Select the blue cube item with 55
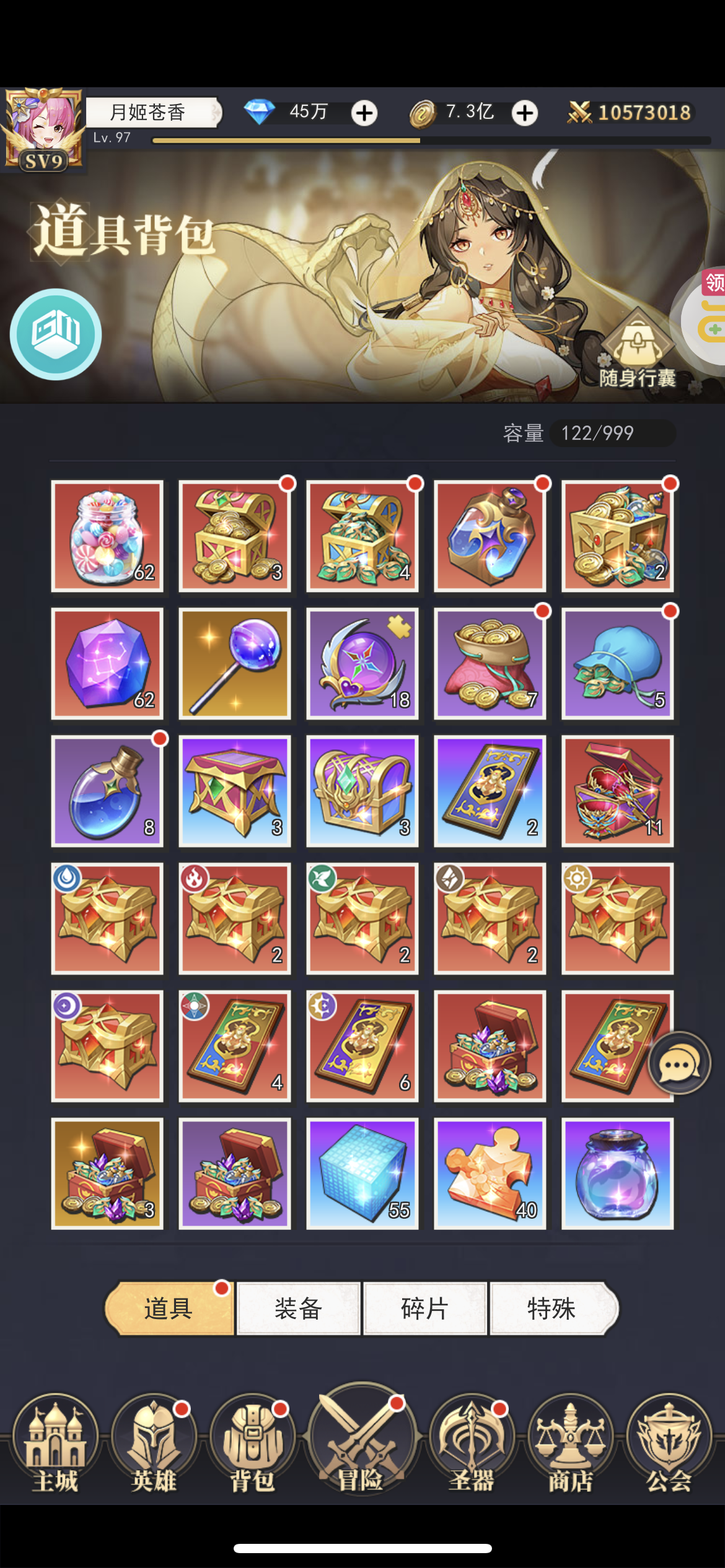 coord(362,1174)
